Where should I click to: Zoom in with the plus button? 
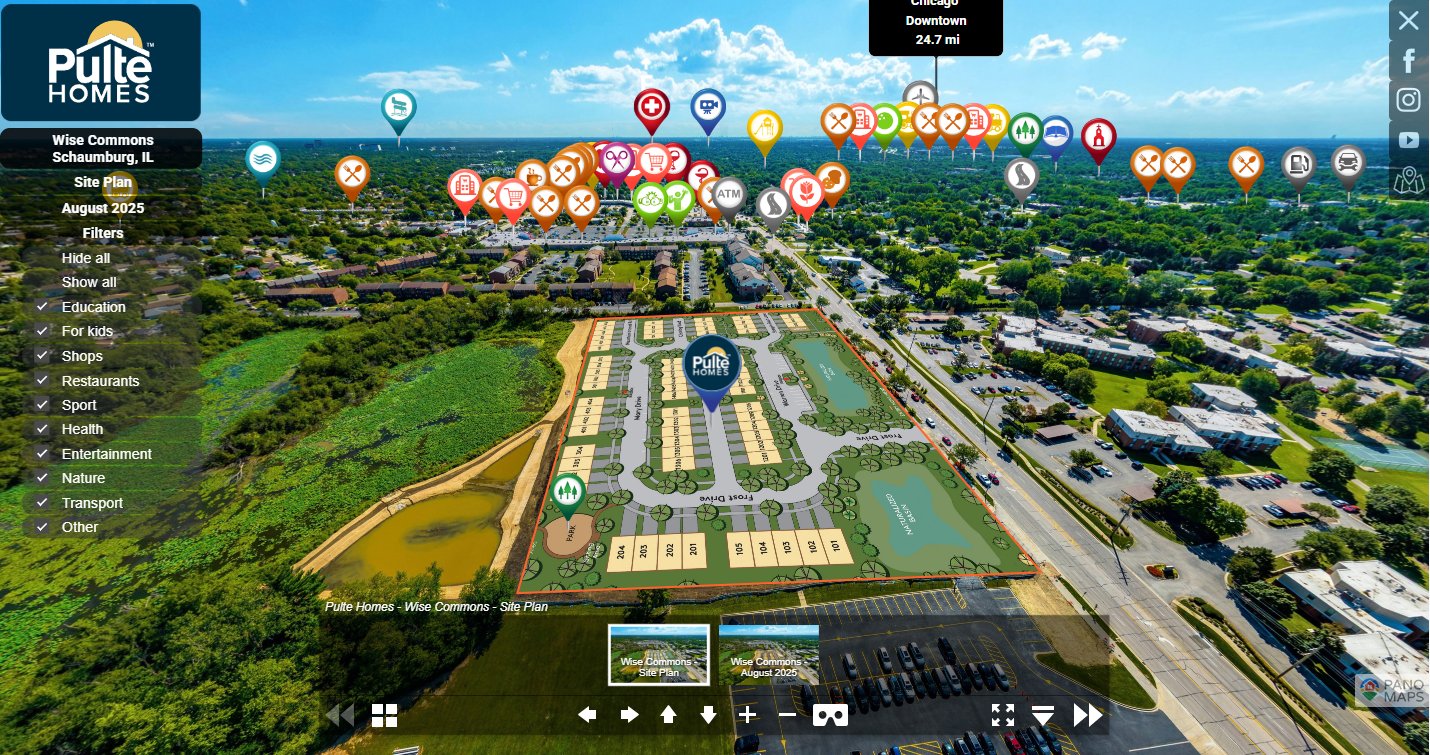pos(747,714)
